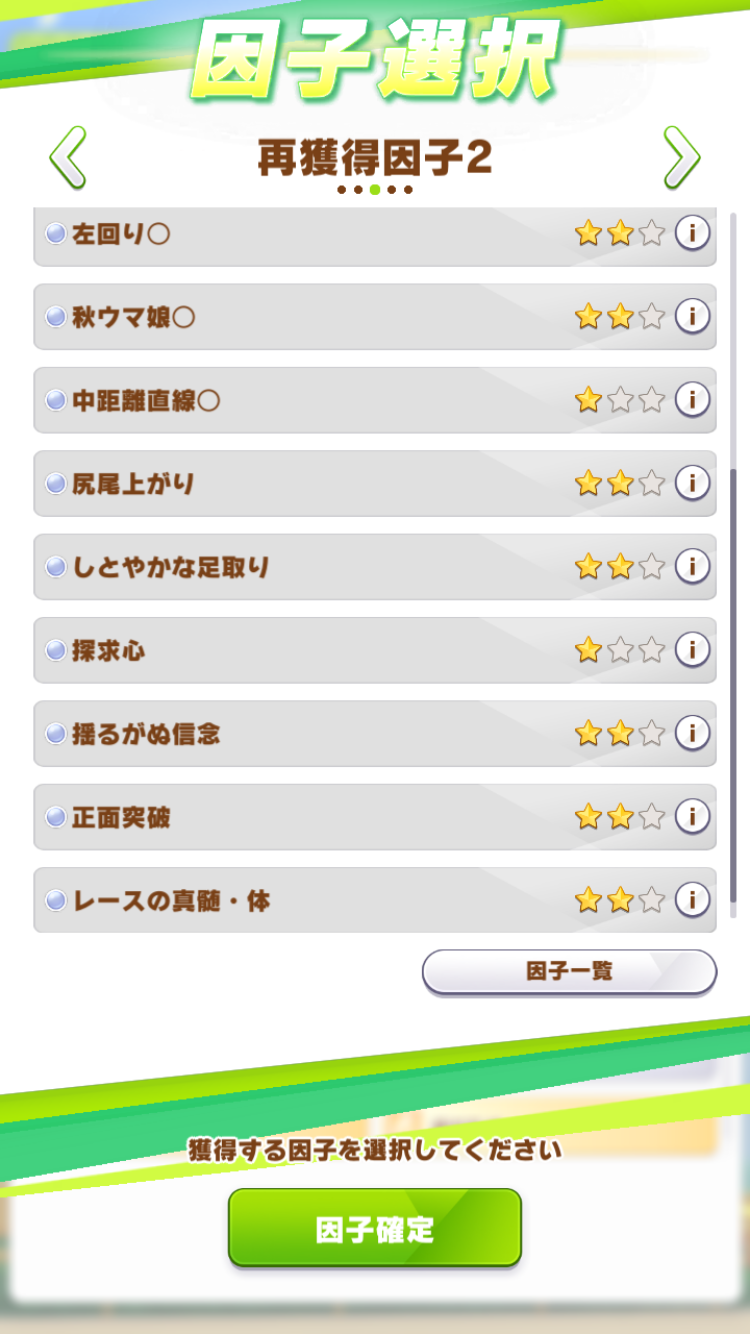This screenshot has height=1334, width=750.
Task: Go to the next factor page arrow
Action: pyautogui.click(x=681, y=158)
